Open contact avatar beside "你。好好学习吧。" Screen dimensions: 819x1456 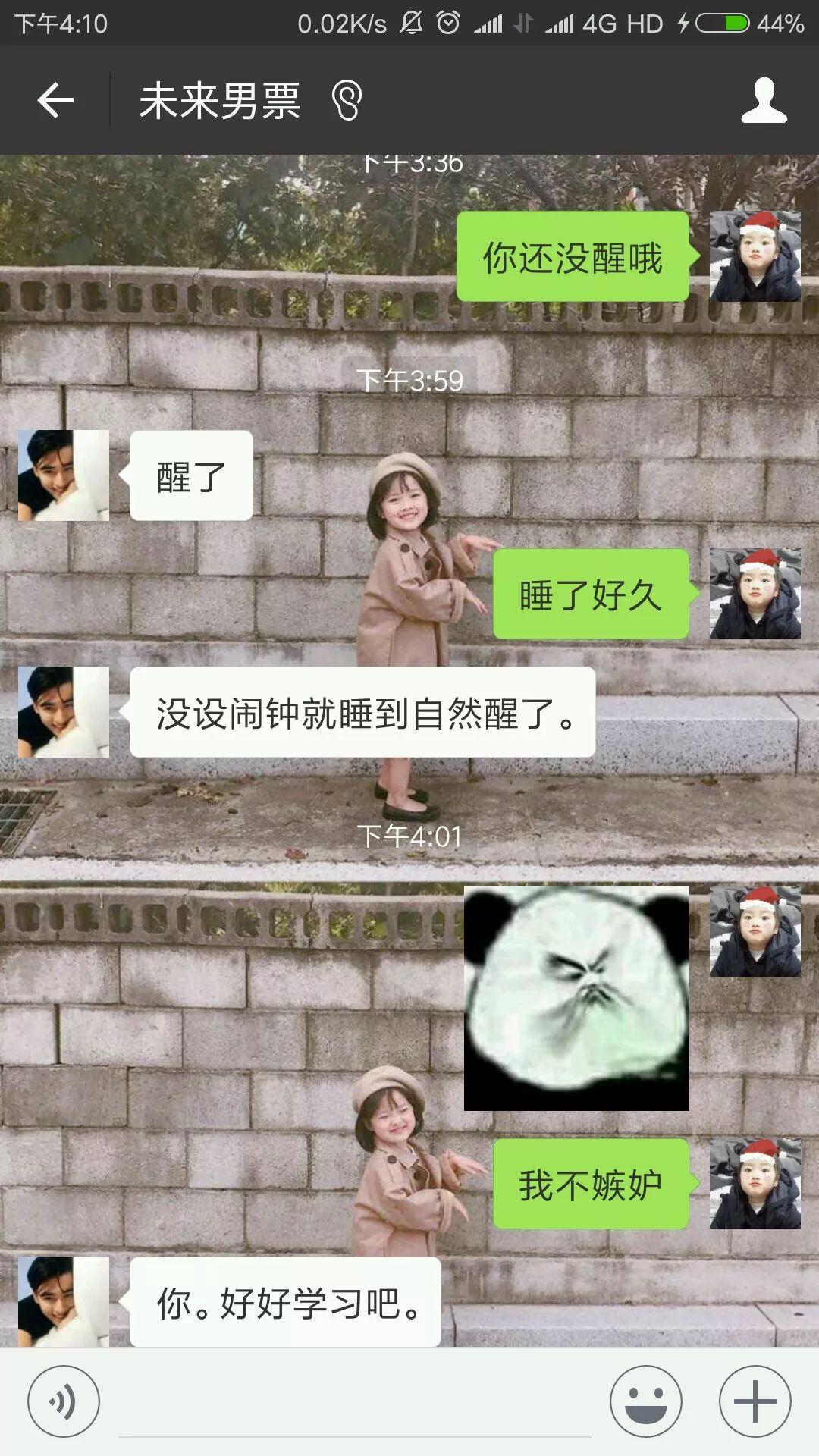click(x=64, y=1301)
